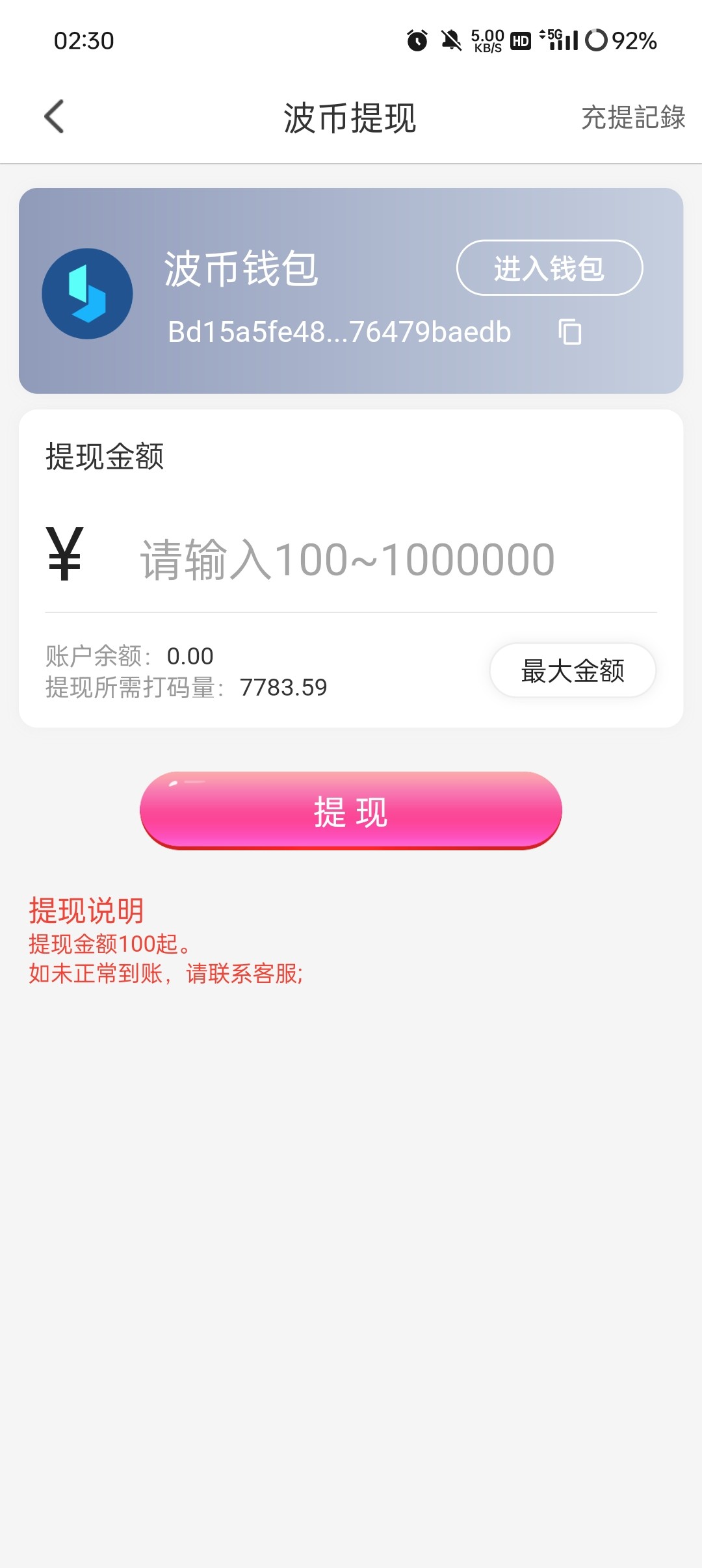Tap the withdrawal amount input field
This screenshot has width=702, height=1568.
coord(344,558)
